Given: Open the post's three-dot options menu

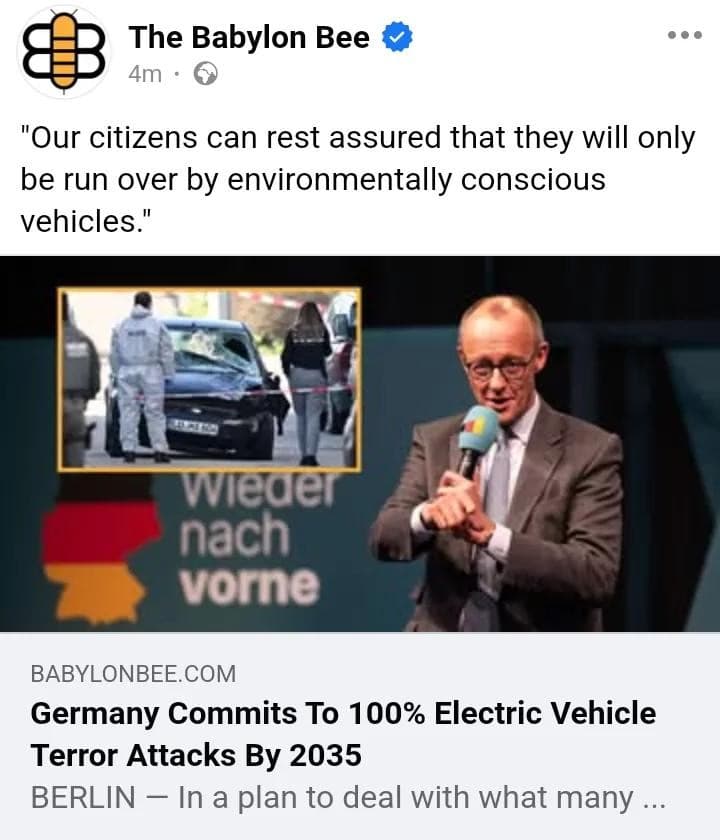Looking at the screenshot, I should [x=684, y=35].
